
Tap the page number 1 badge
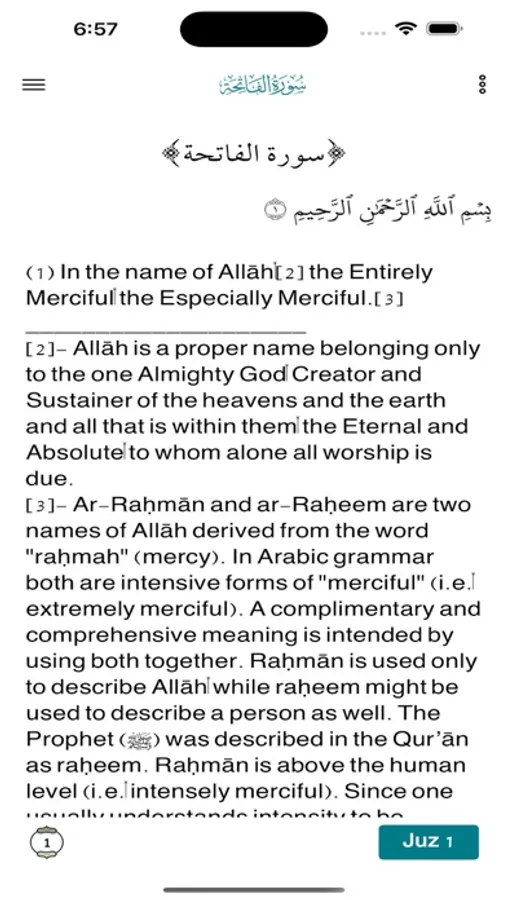click(47, 843)
